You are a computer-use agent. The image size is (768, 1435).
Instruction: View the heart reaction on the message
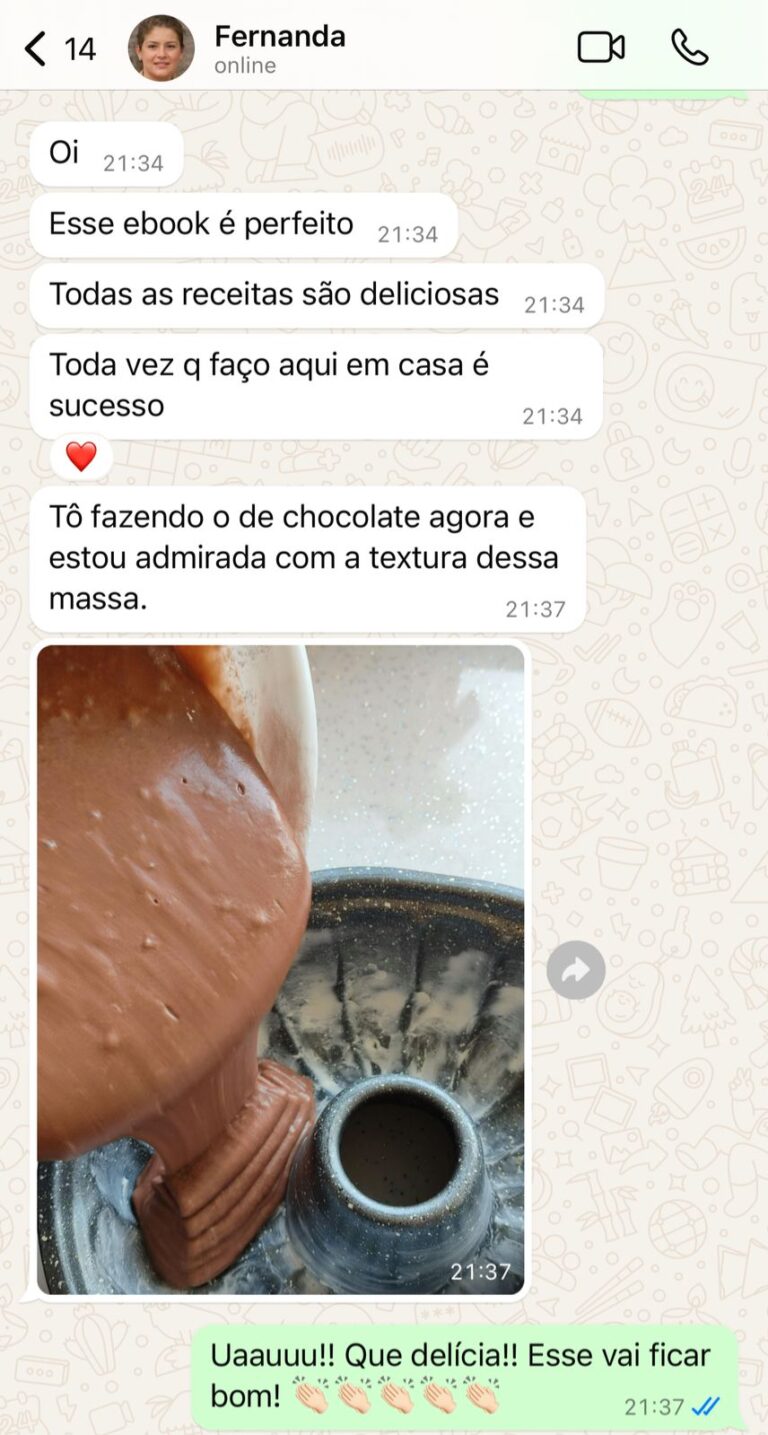pyautogui.click(x=81, y=457)
